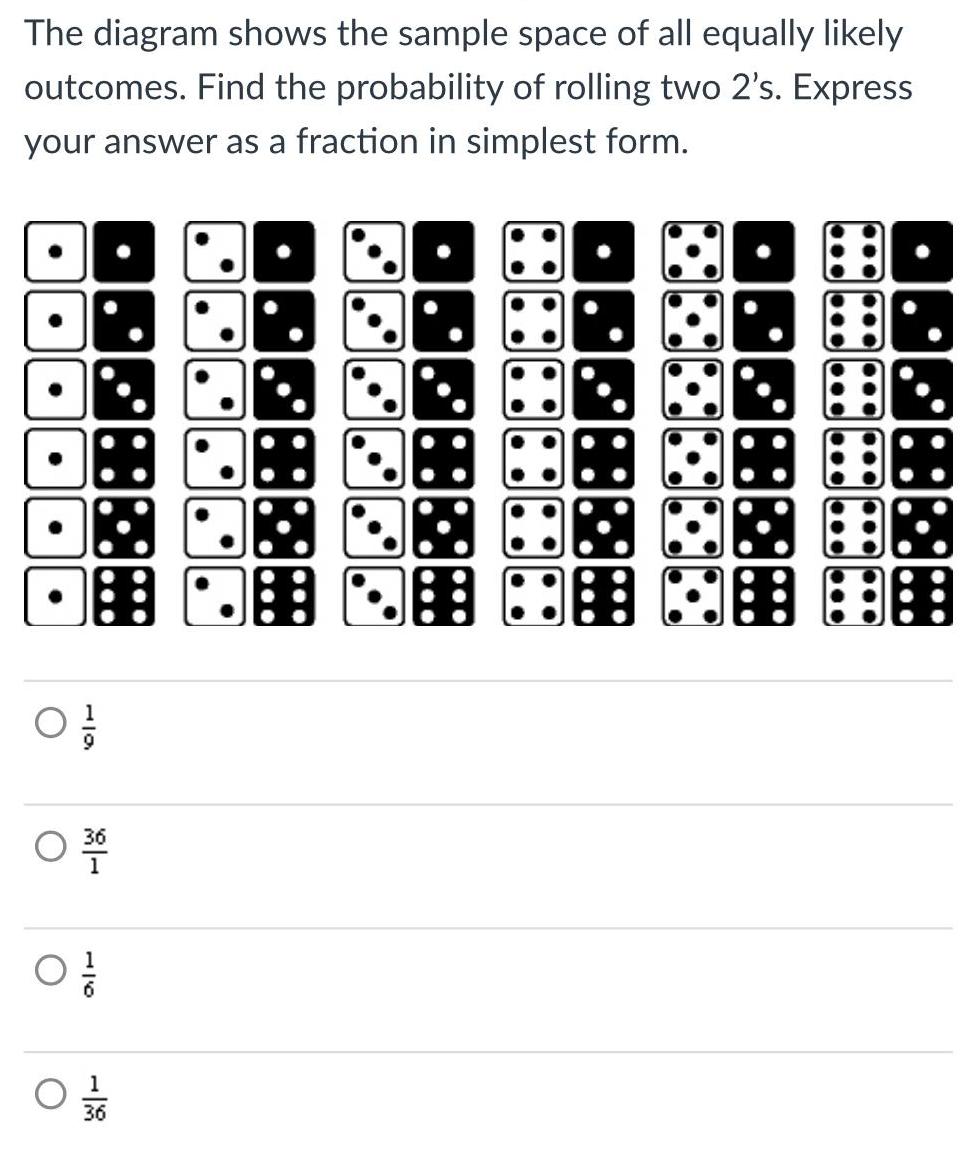
Task: Click the 1/9 fraction label
Action: 88,724
